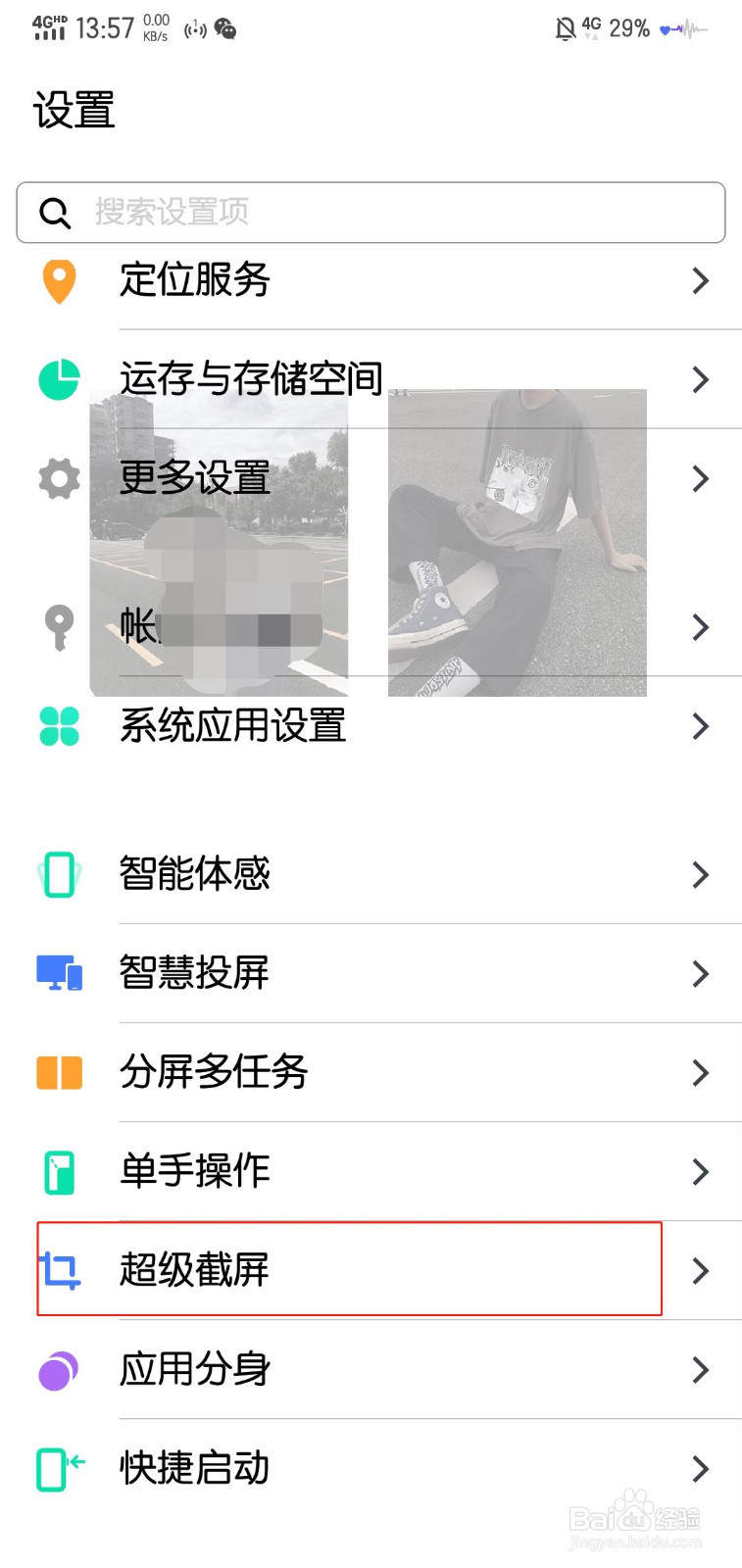Expand the 定位服务 row chevron

pos(700,281)
